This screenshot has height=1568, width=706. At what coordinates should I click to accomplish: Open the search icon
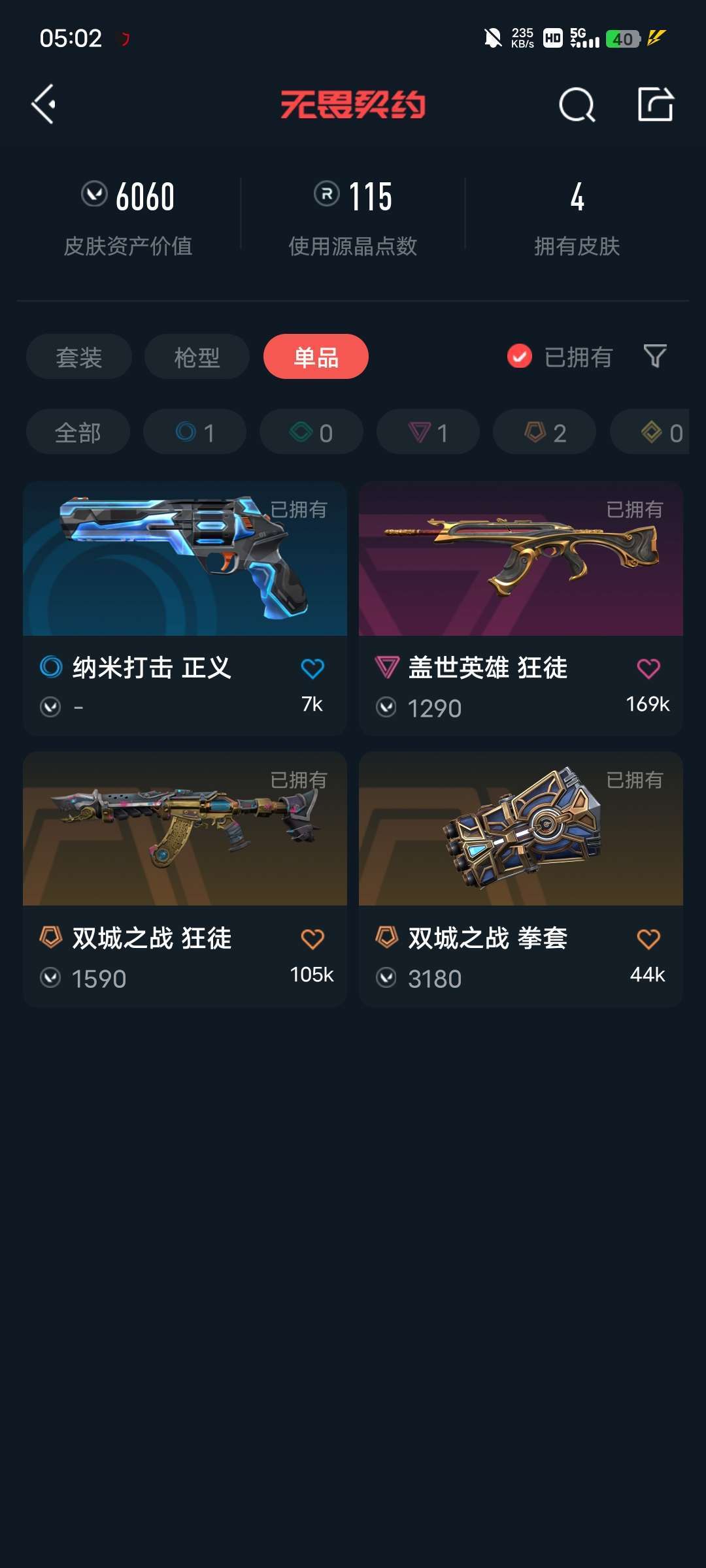(577, 105)
